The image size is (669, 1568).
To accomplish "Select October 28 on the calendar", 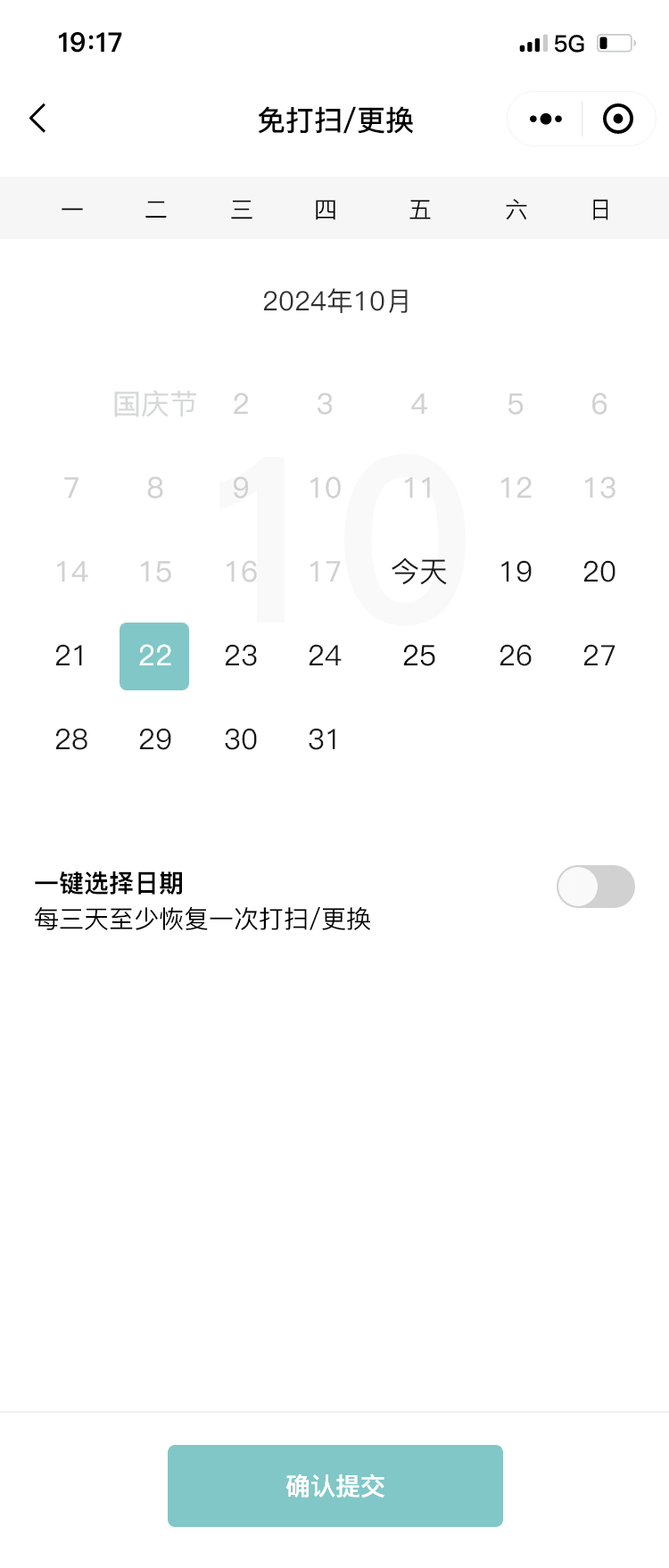I will tap(70, 739).
